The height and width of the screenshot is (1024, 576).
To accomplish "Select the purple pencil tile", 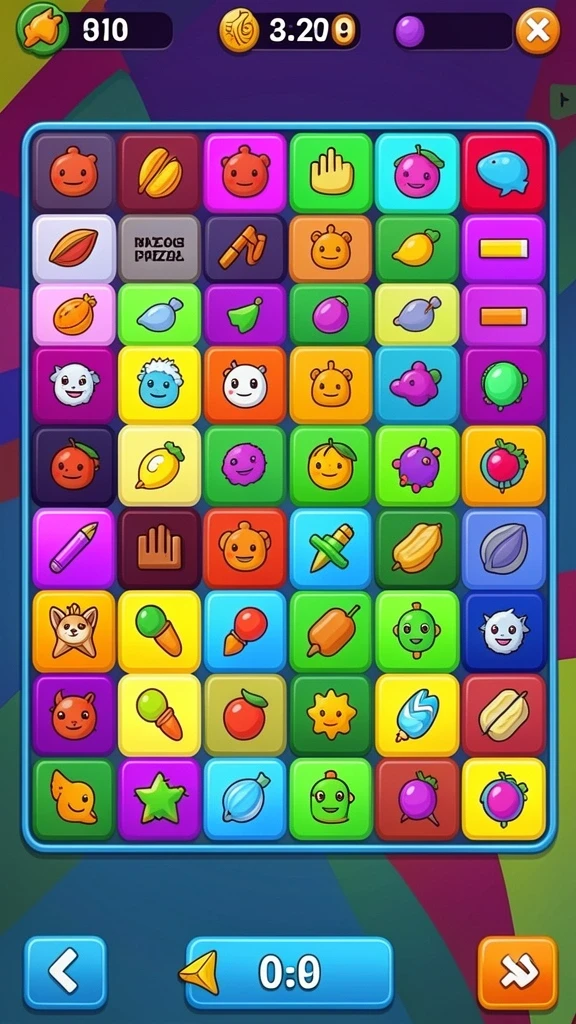I will [x=74, y=549].
